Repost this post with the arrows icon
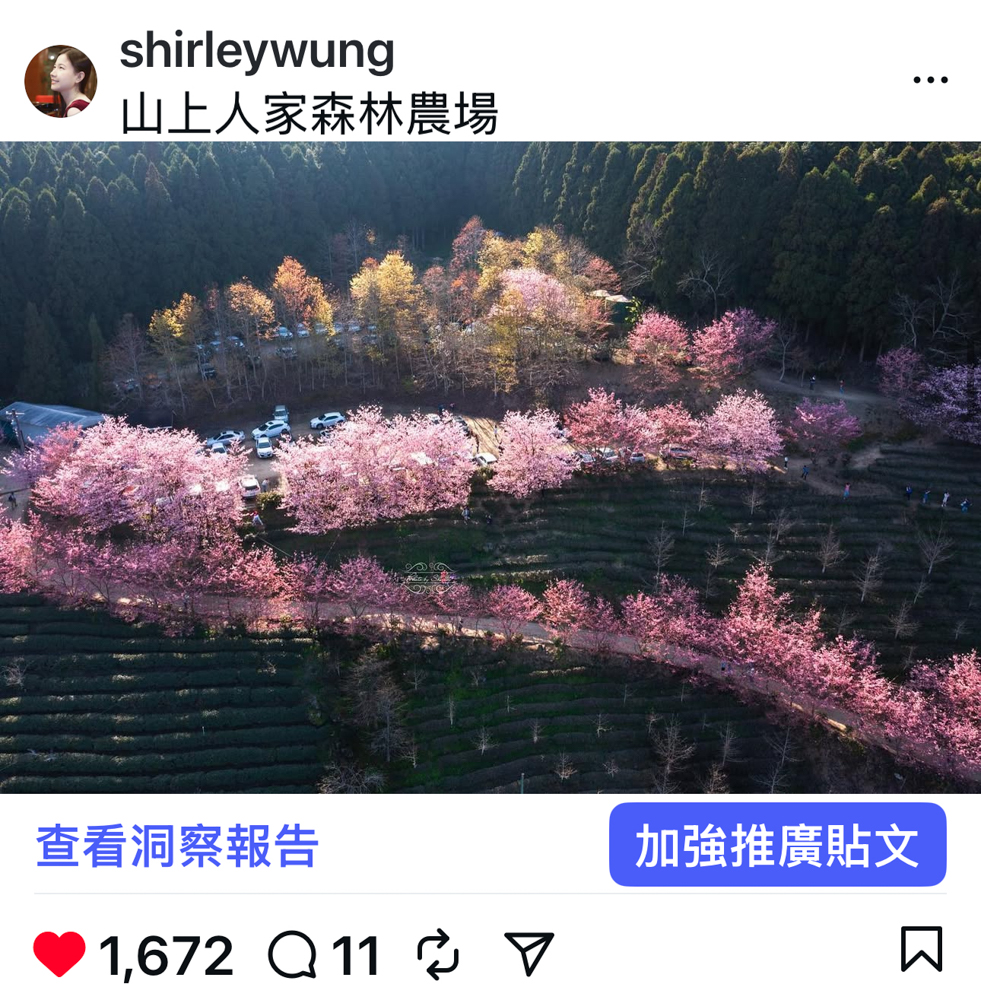Image resolution: width=981 pixels, height=1000 pixels. click(438, 954)
